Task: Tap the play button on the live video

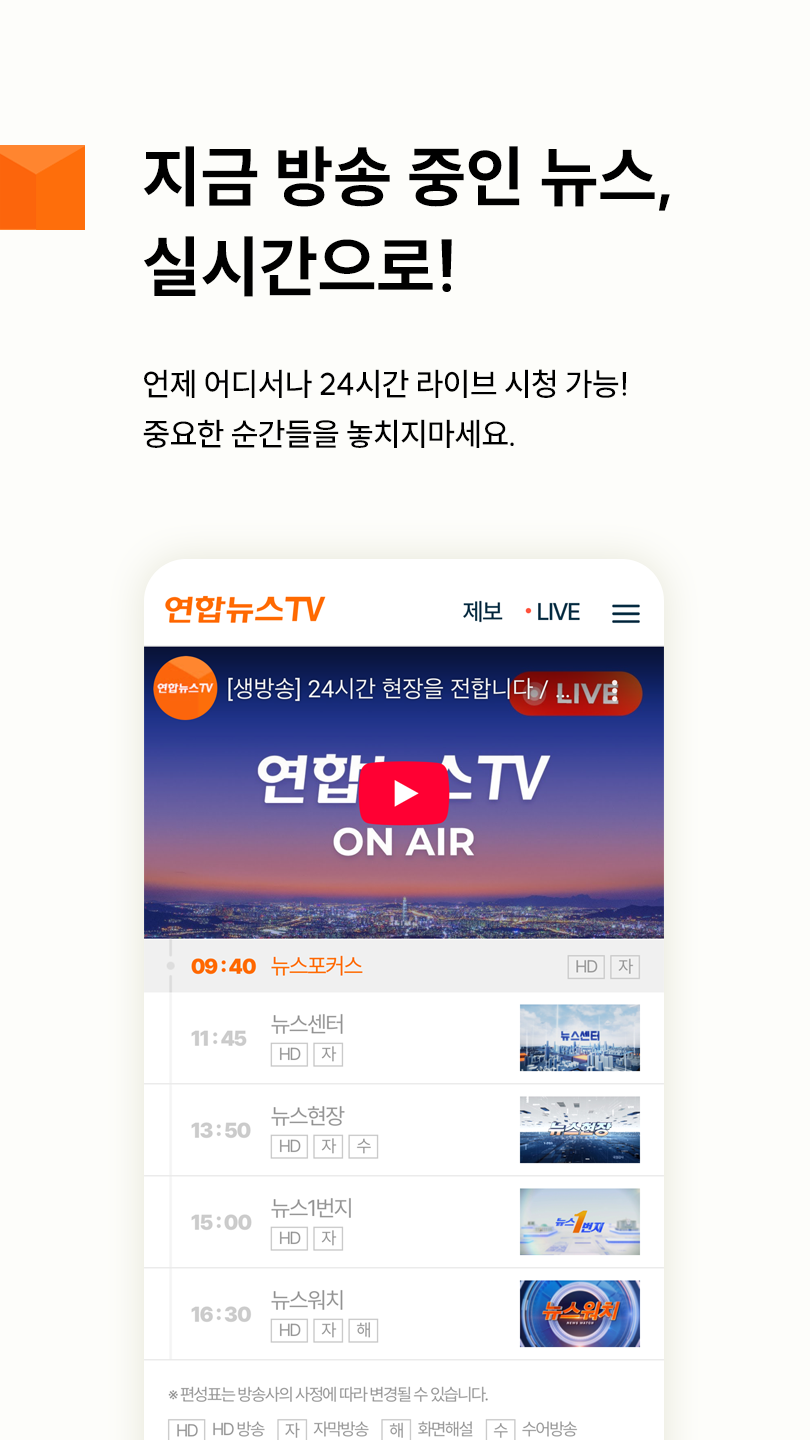Action: (405, 793)
